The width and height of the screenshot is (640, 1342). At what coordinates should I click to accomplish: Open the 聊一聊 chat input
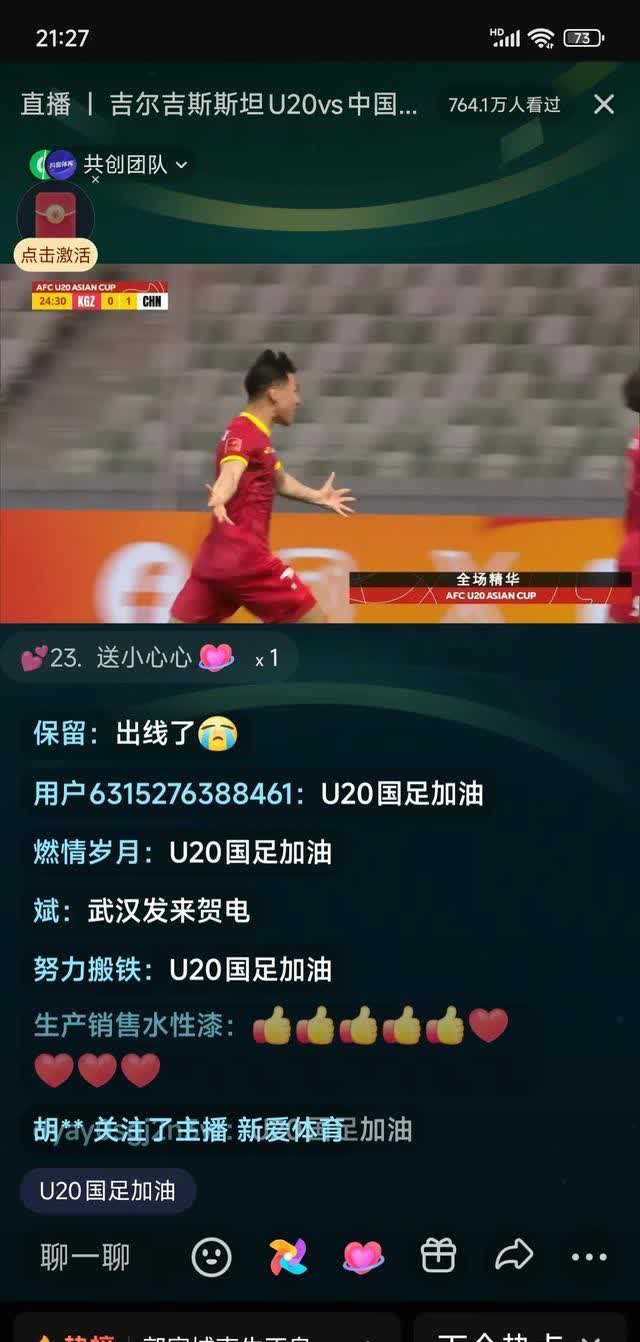86,1257
